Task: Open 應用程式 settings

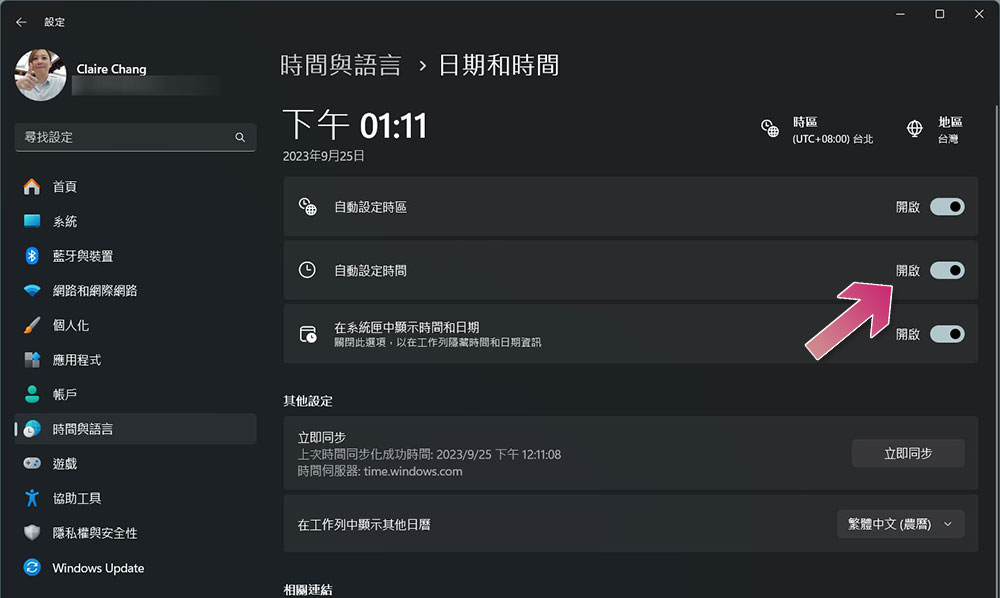Action: pos(135,360)
